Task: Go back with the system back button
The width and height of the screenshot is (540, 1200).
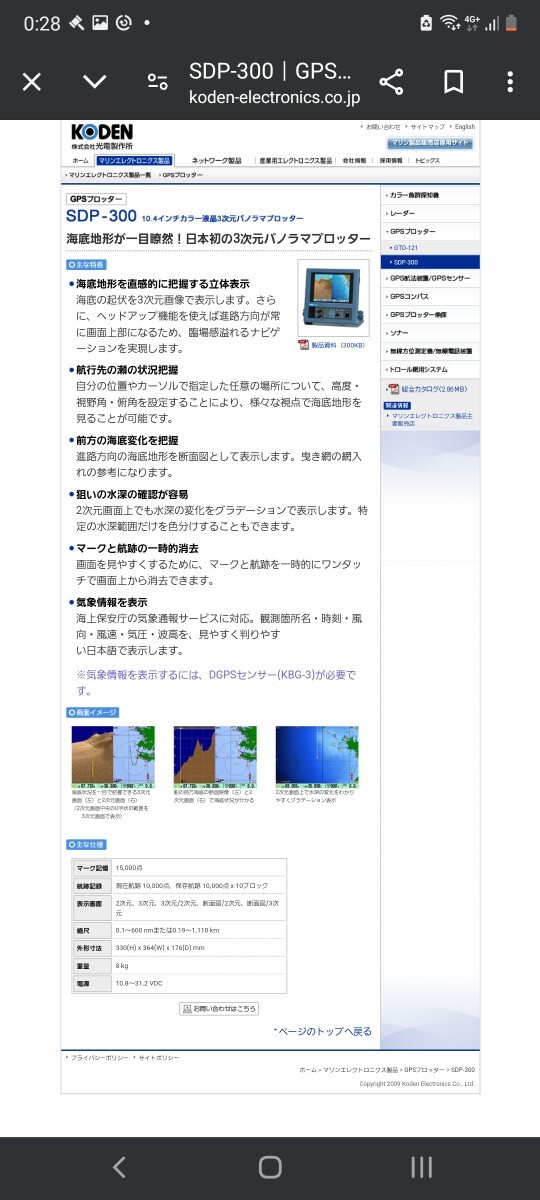Action: [x=119, y=1166]
